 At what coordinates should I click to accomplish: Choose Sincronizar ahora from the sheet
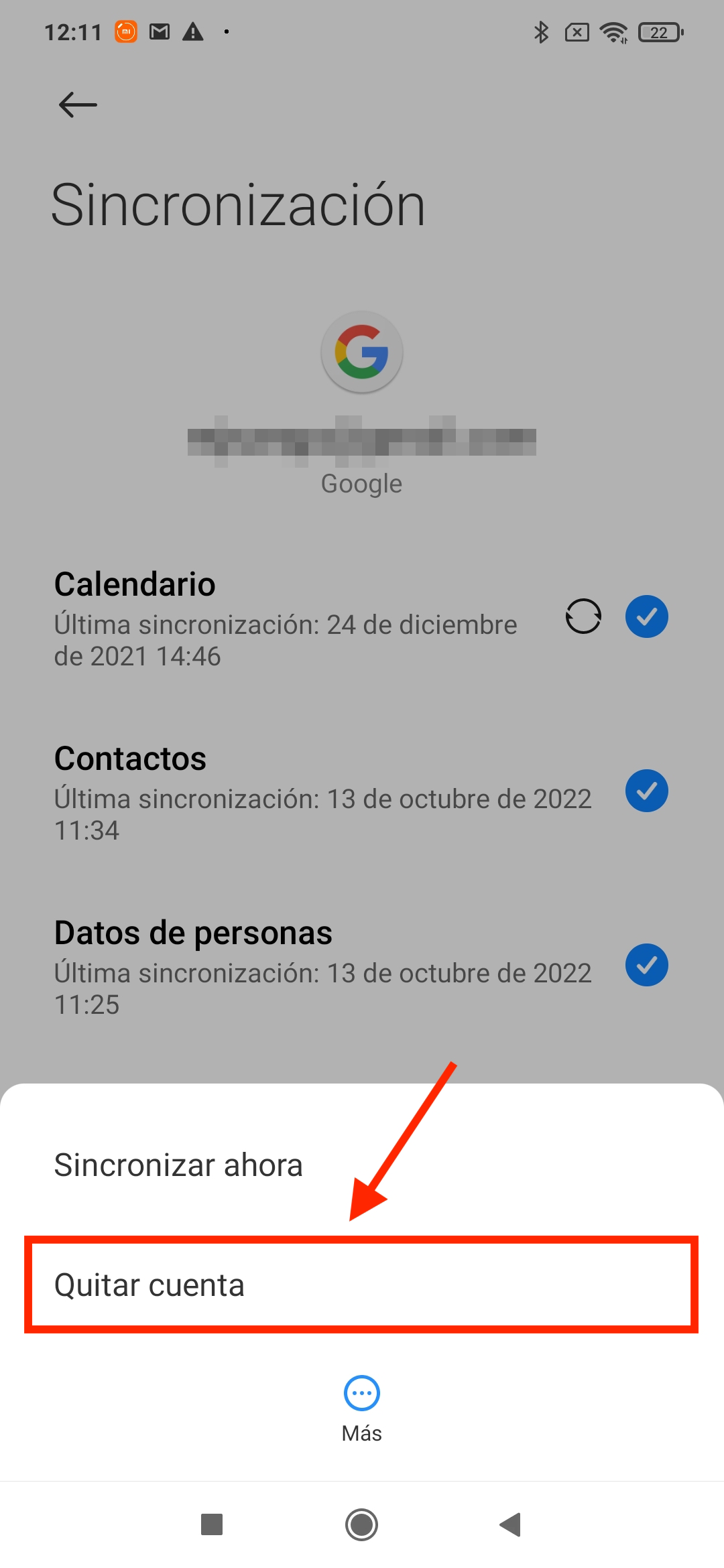coord(362,1165)
